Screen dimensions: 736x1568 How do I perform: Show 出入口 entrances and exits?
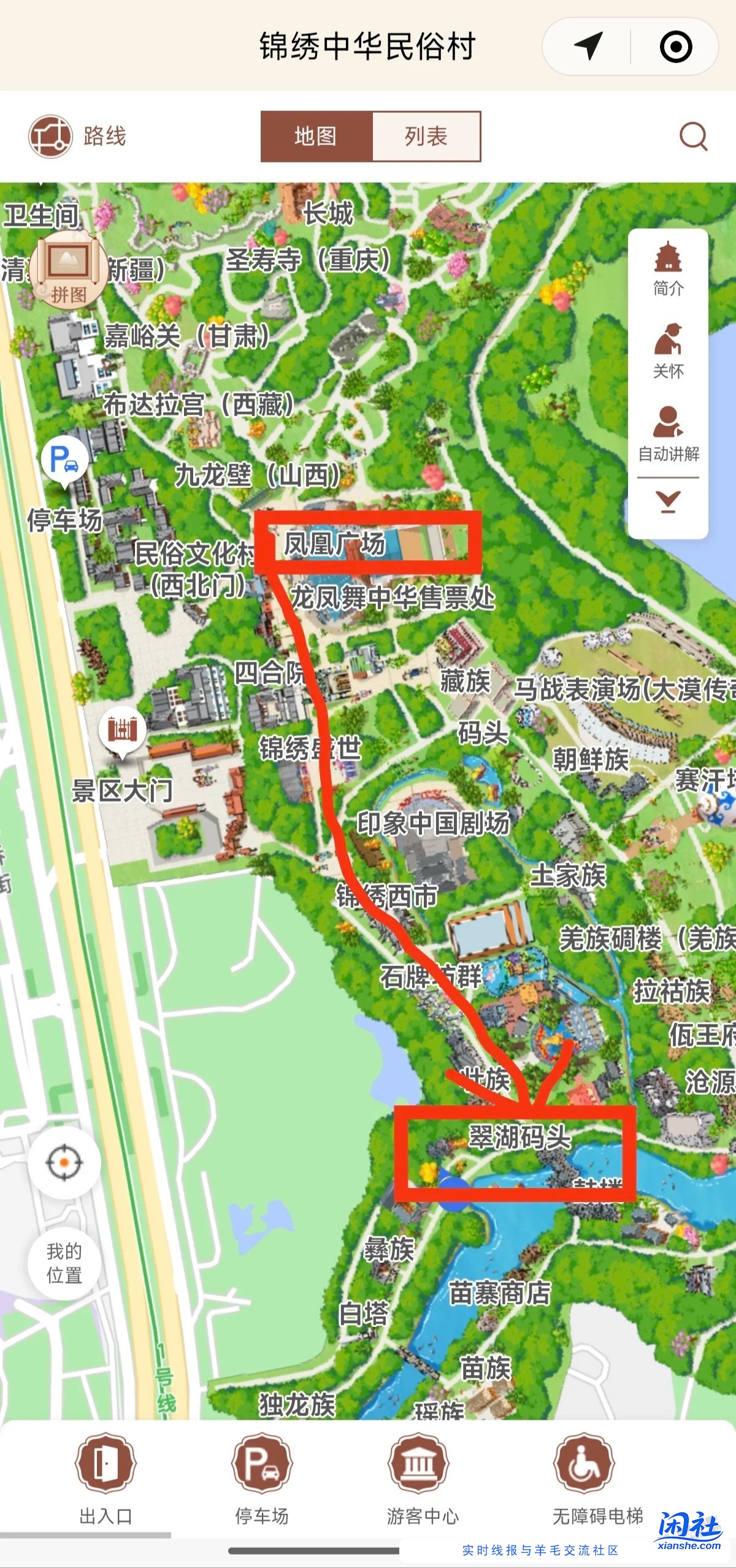coord(105,1477)
